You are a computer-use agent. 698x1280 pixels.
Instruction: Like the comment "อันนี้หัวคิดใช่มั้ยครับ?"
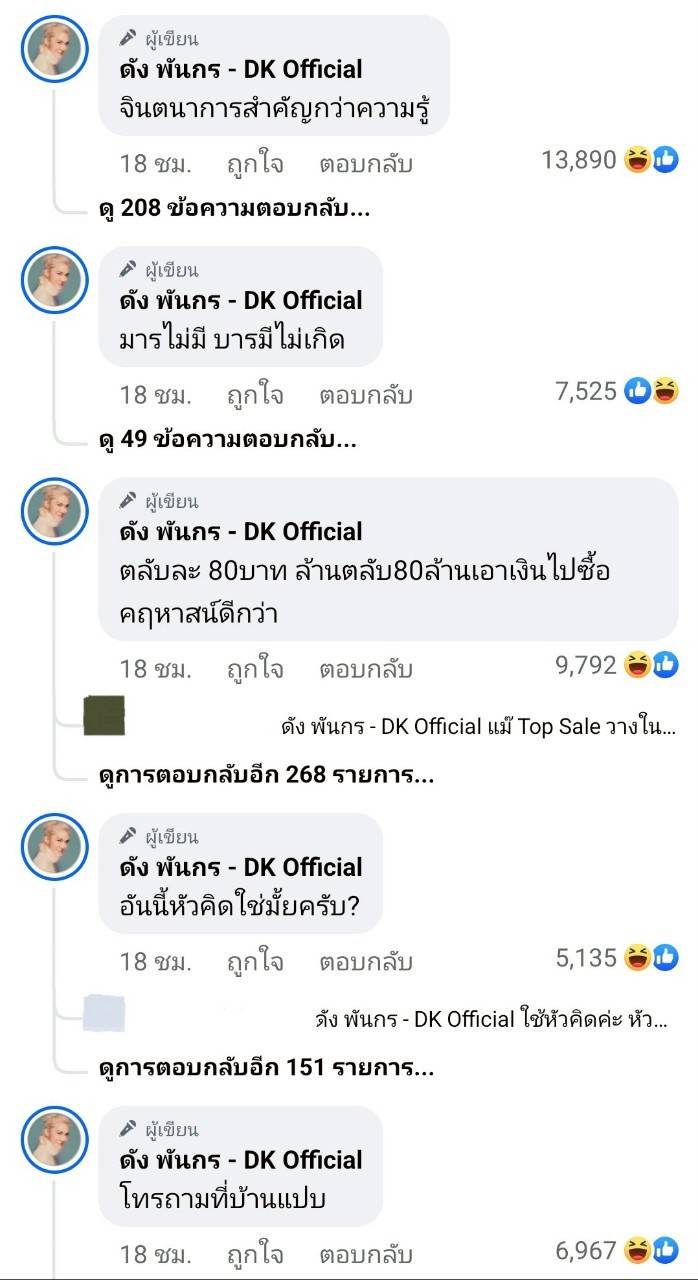[x=255, y=961]
